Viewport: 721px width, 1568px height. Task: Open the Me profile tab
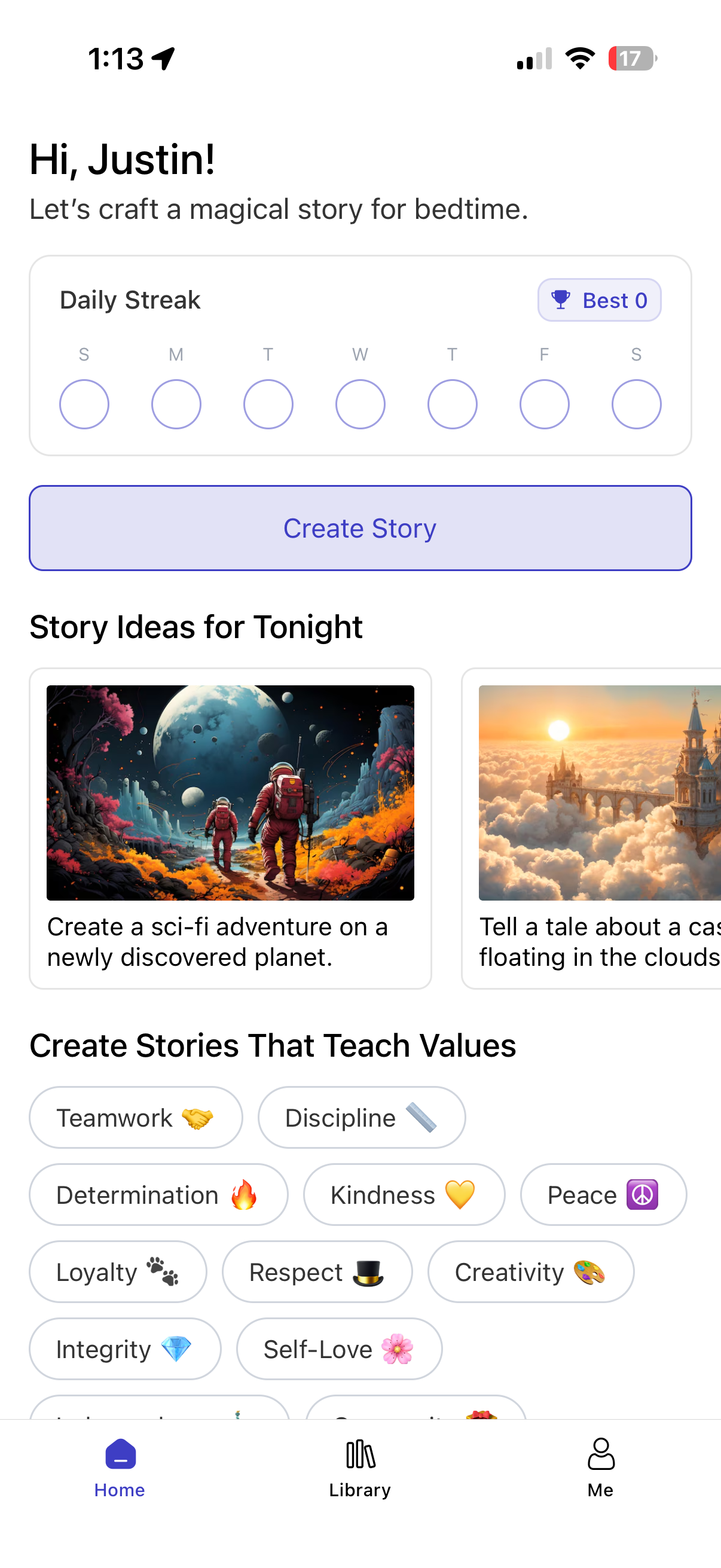[600, 1468]
